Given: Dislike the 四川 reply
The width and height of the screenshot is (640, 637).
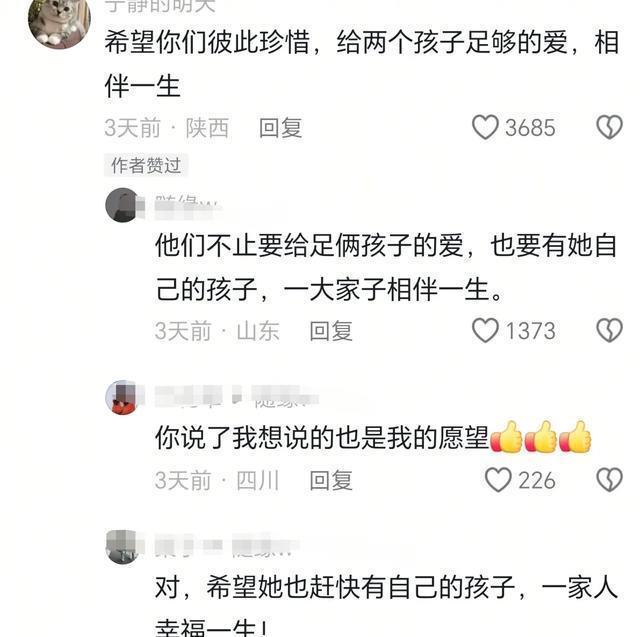Looking at the screenshot, I should click(x=609, y=479).
